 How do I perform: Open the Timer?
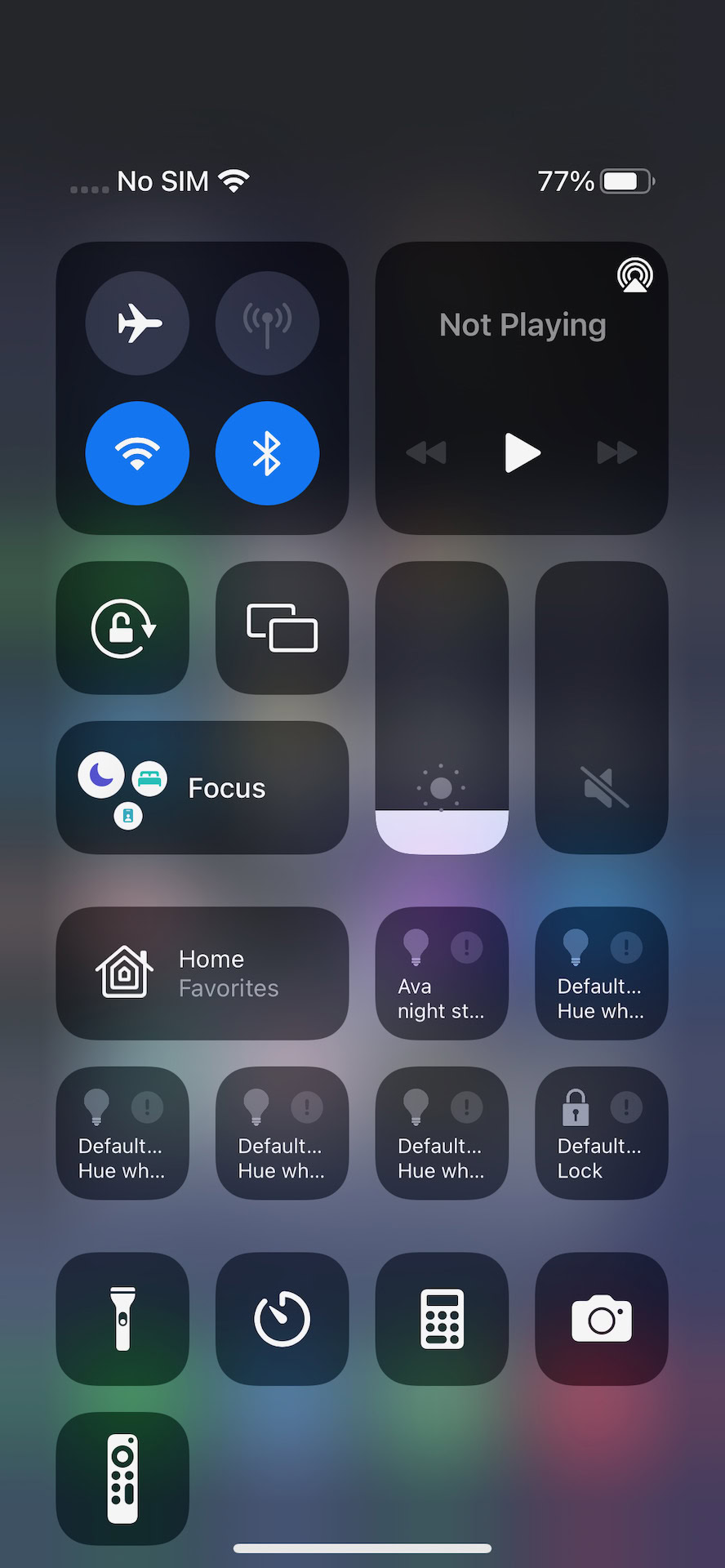pos(282,1319)
